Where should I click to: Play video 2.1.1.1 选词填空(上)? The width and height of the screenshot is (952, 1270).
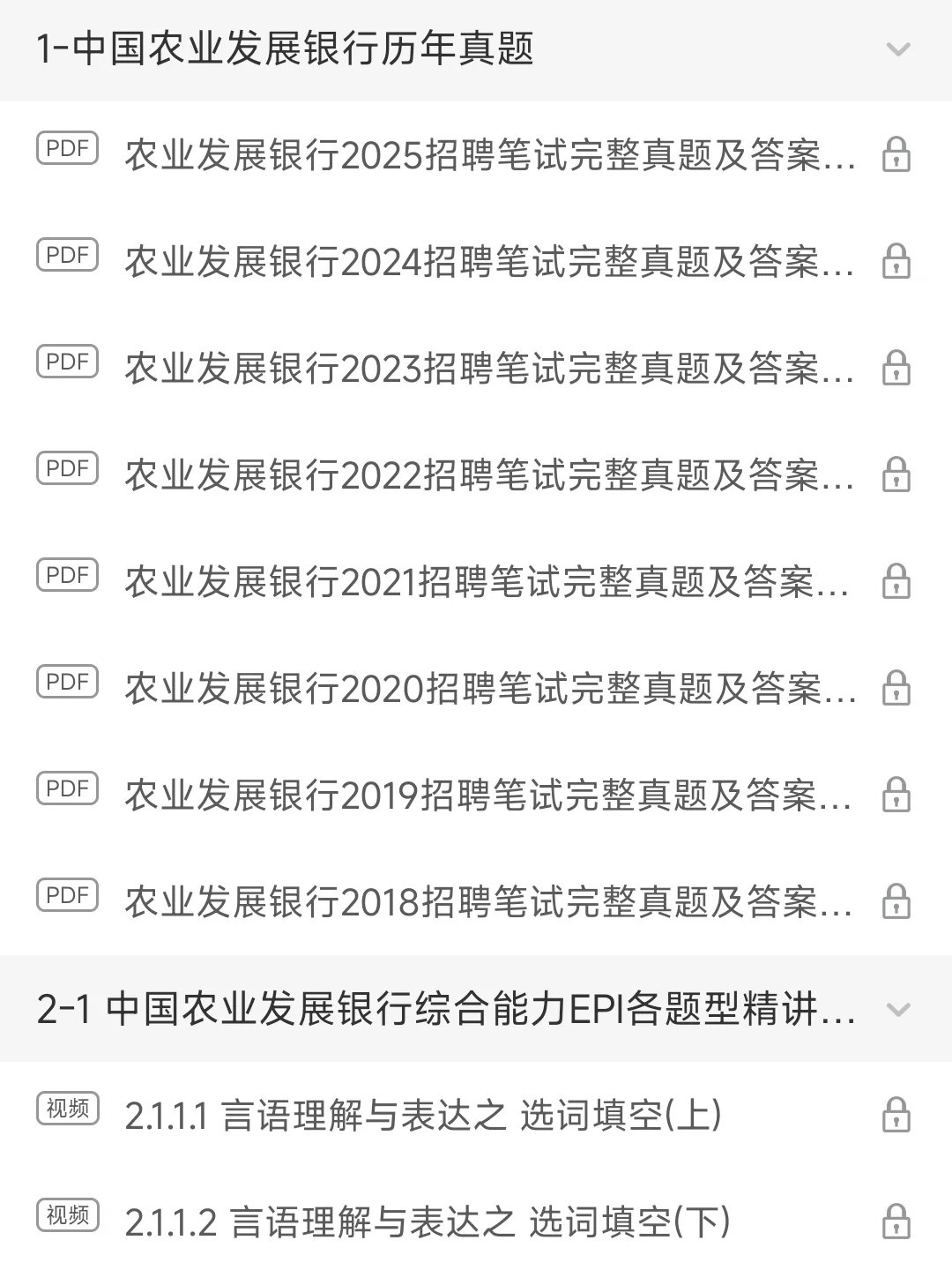tap(423, 1117)
